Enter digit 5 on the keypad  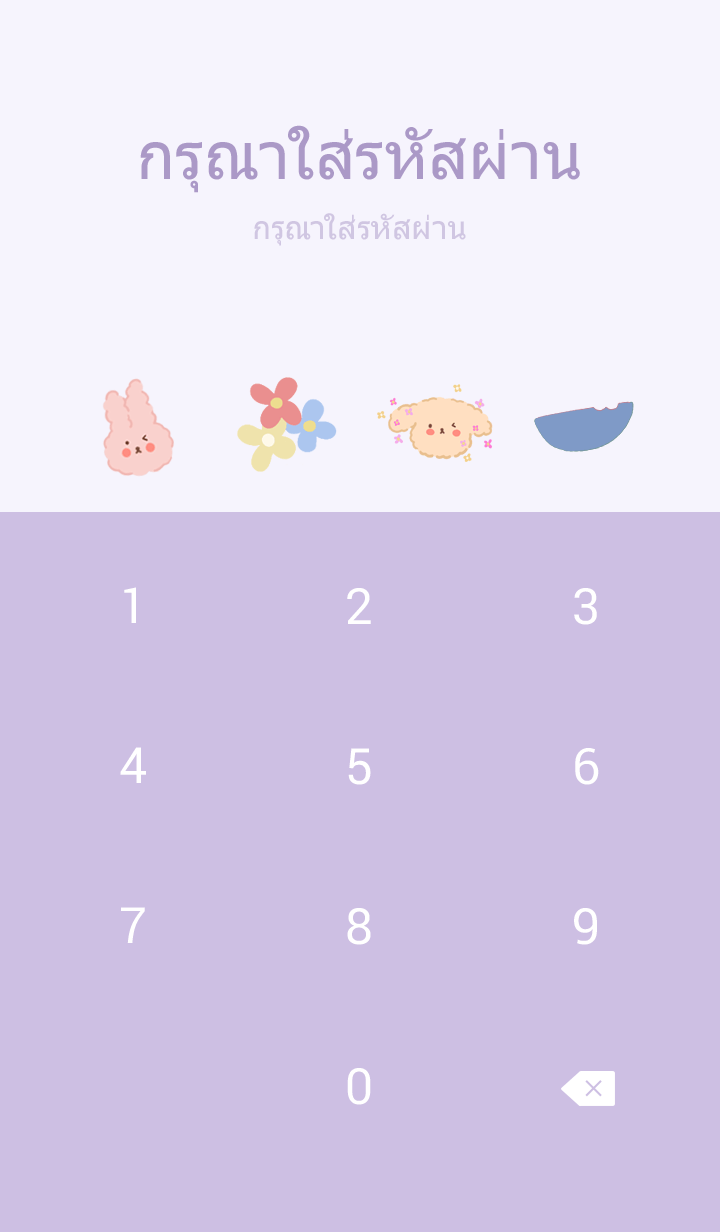click(x=359, y=767)
